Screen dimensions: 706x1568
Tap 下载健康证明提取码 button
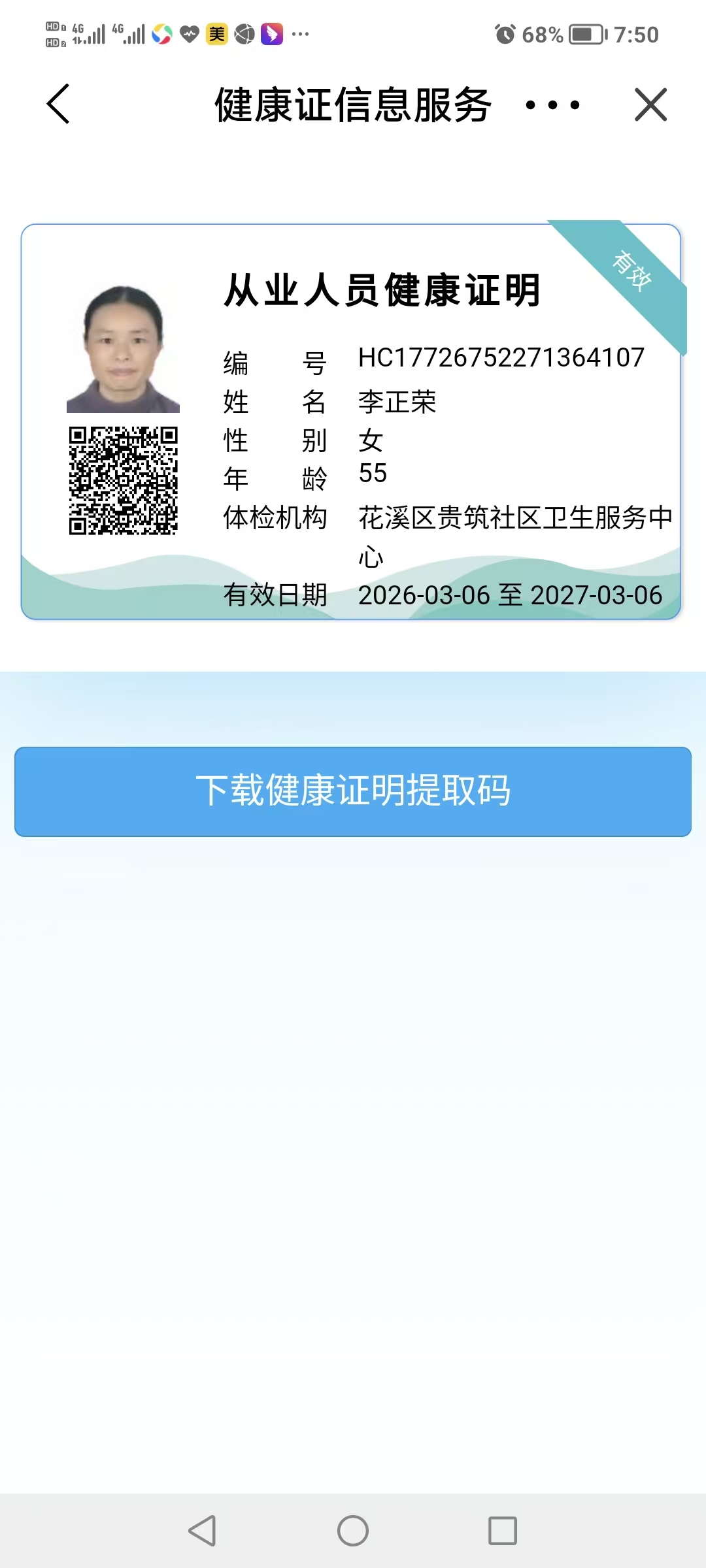click(353, 791)
